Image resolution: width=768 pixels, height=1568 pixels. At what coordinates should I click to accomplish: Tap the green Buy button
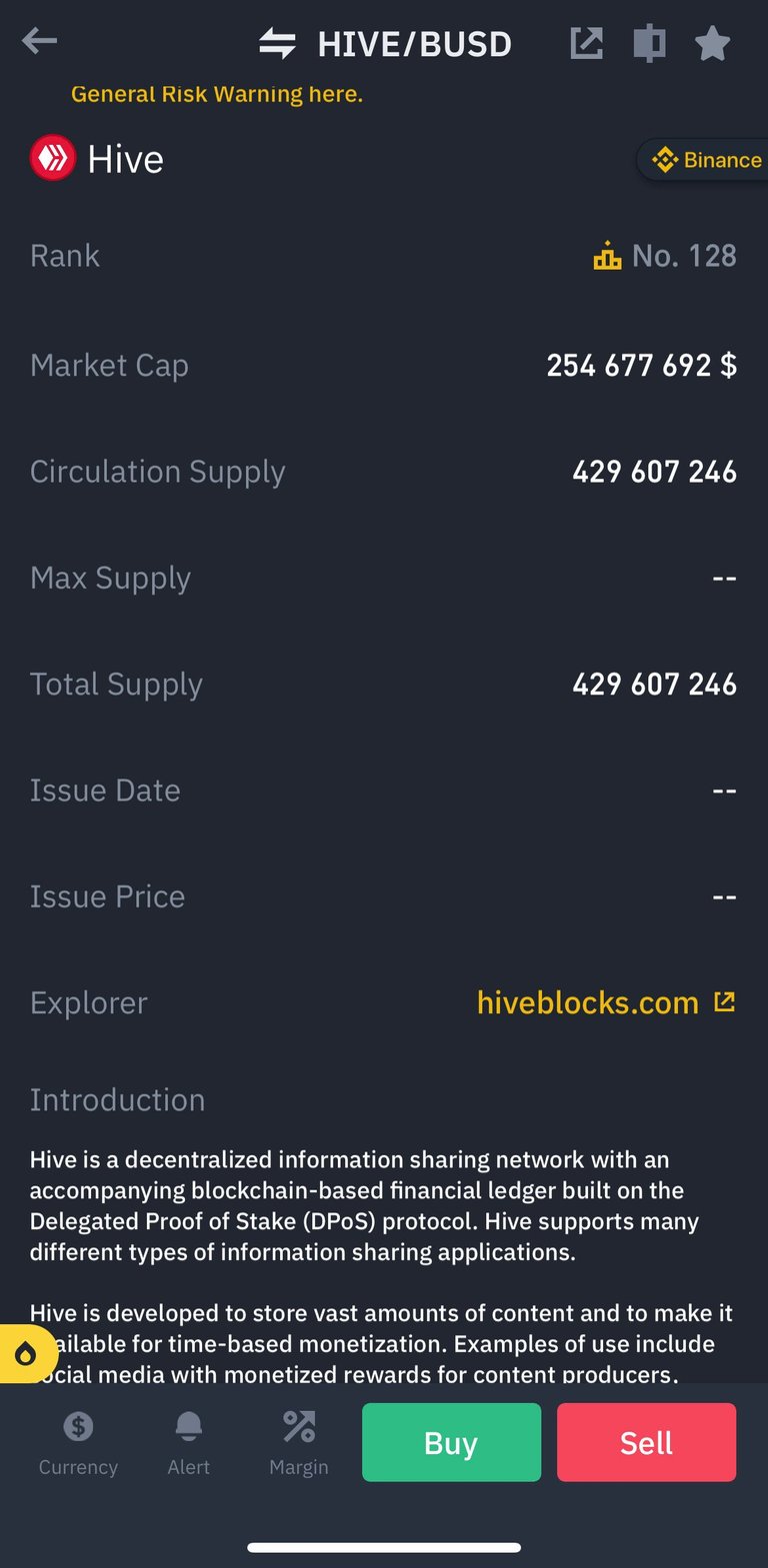click(x=451, y=1442)
